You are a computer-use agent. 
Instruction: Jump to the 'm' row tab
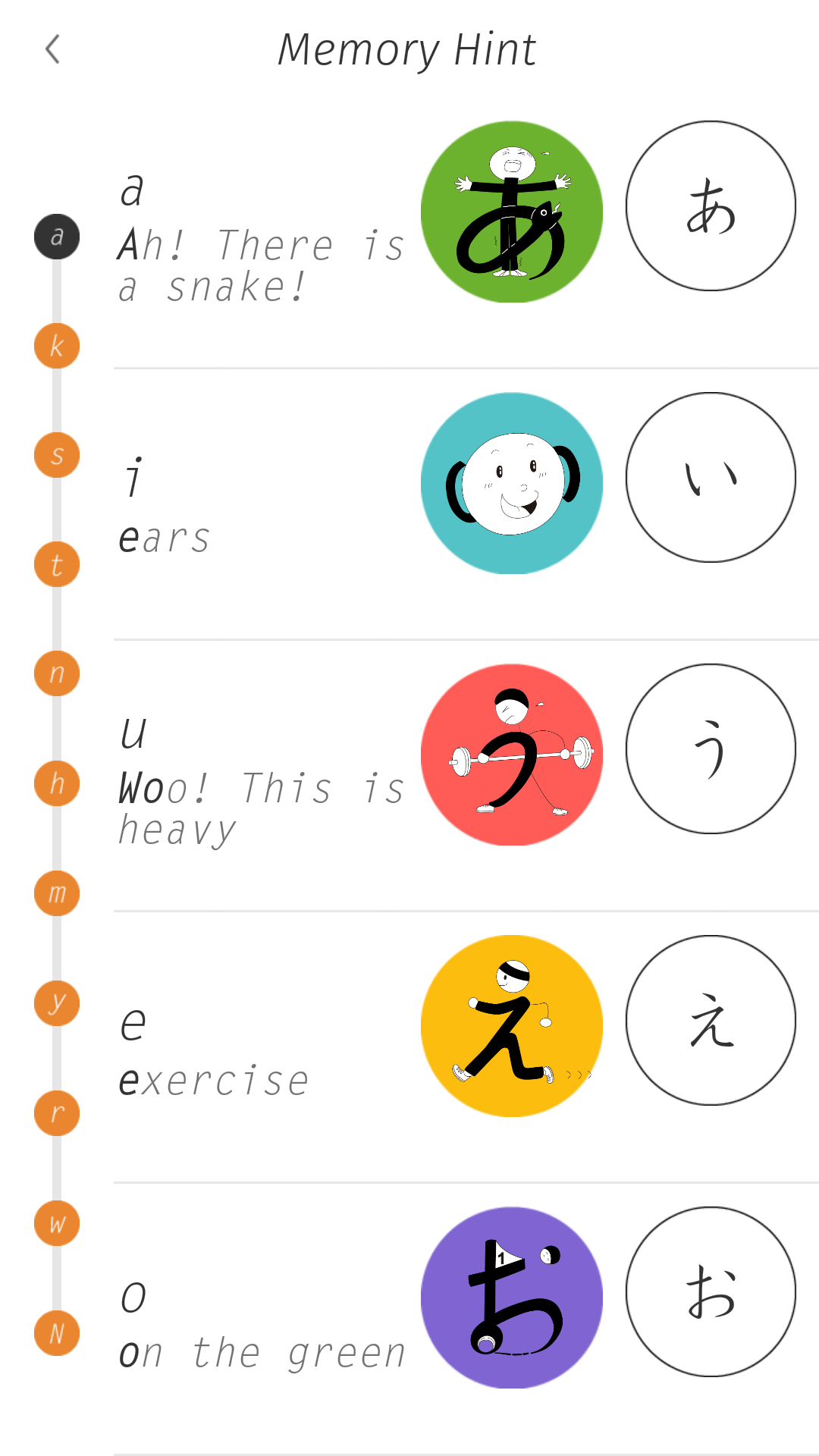[x=56, y=893]
